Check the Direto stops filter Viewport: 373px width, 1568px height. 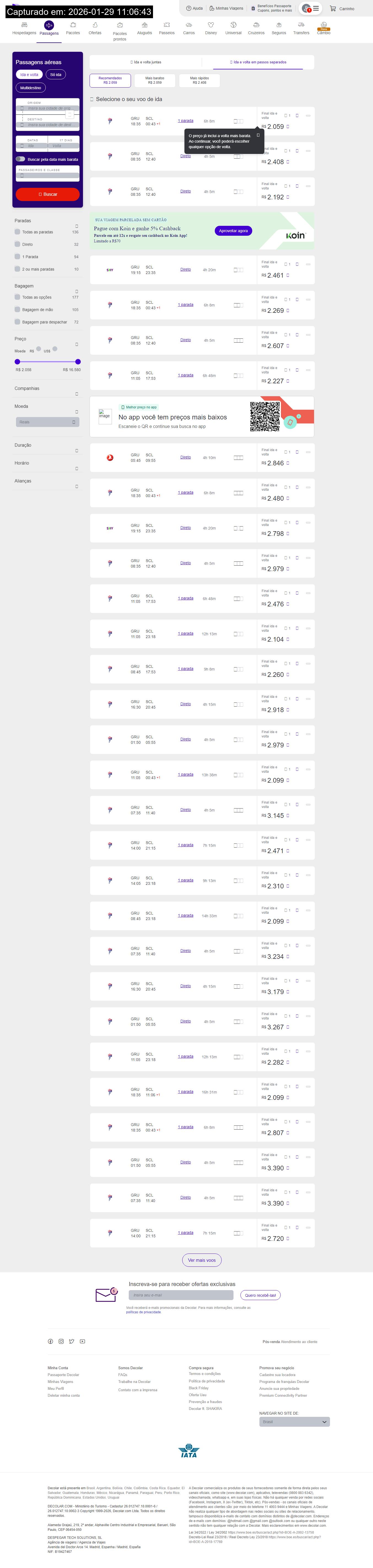(17, 244)
